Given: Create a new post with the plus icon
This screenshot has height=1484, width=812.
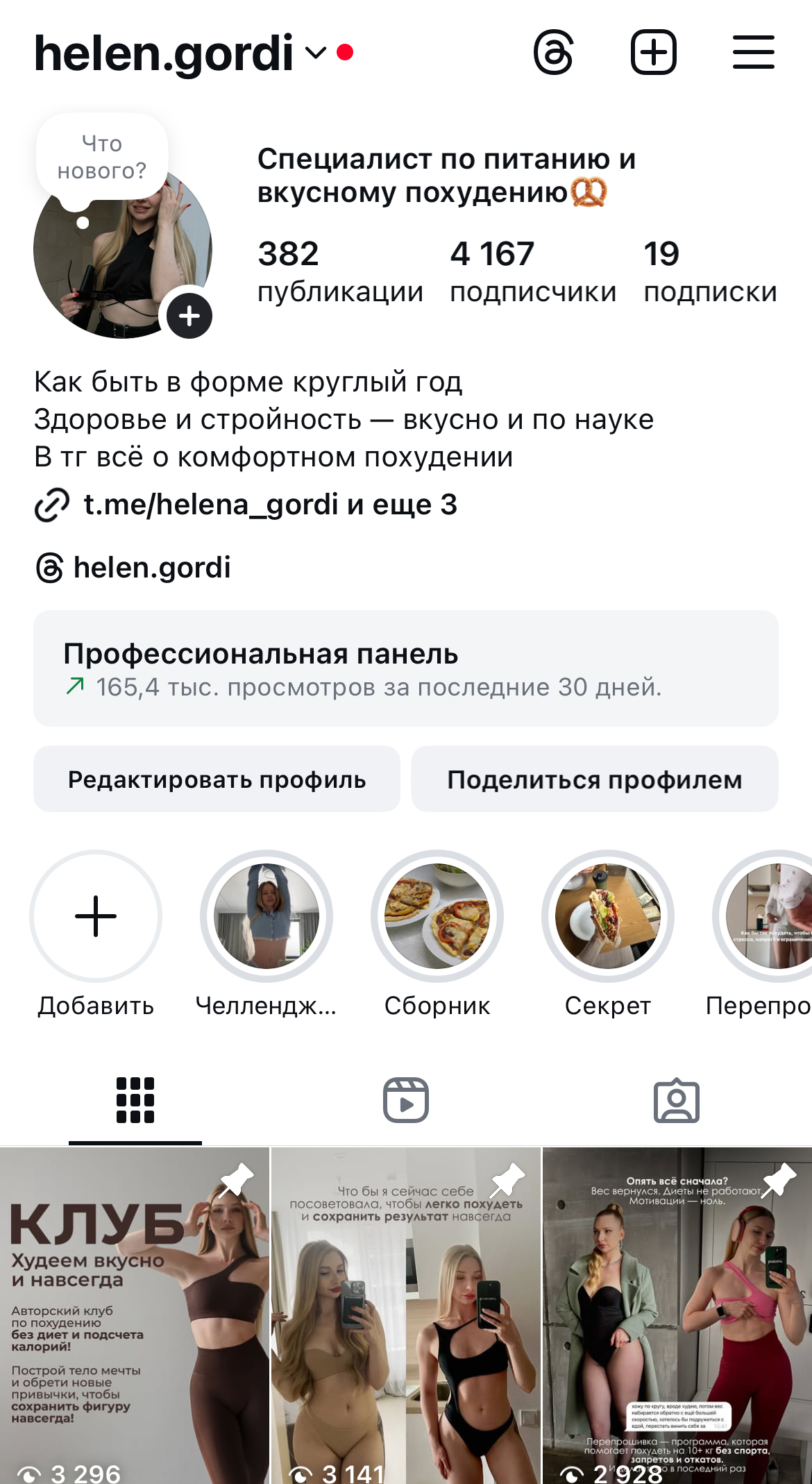Looking at the screenshot, I should tap(653, 52).
